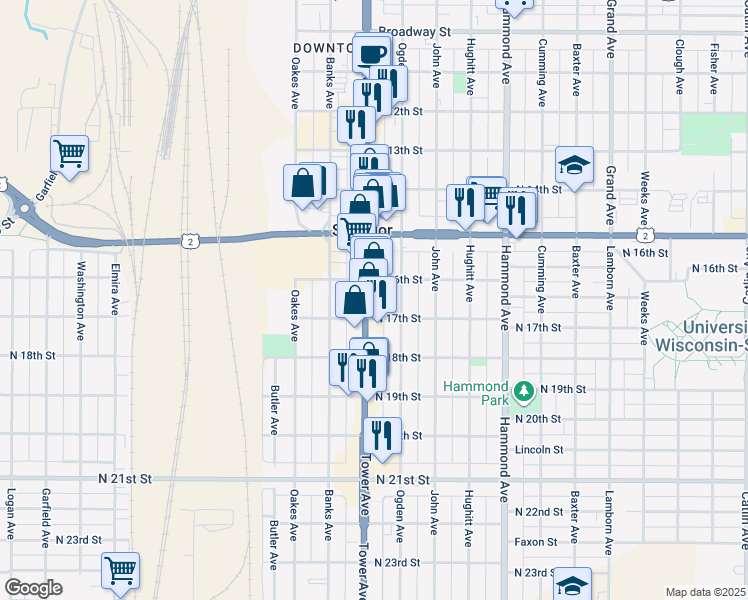Select the shopping bag marker near Oakes Ave
Screen dimensions: 748x600
303,184
